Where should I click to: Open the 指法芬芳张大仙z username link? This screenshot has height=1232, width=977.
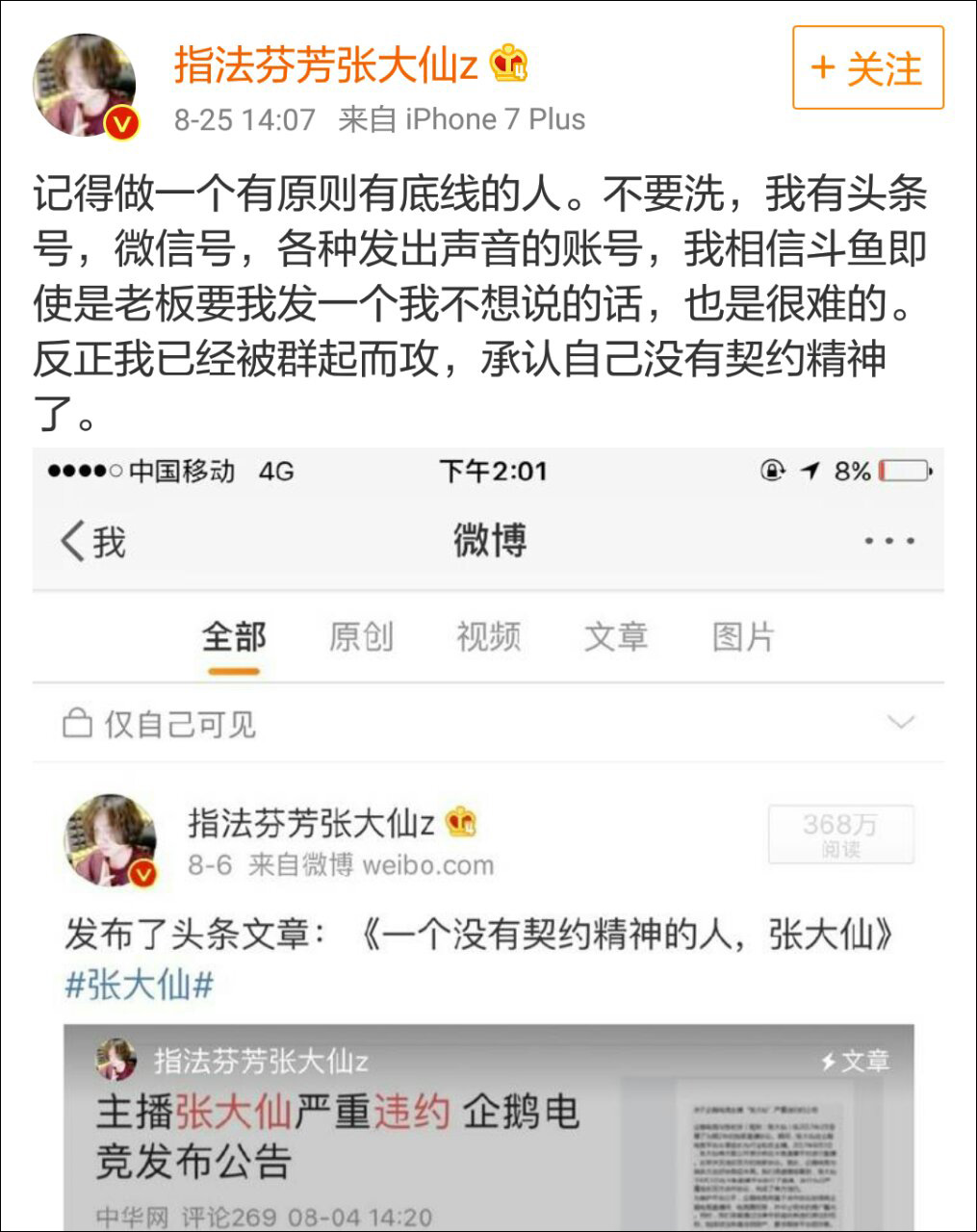pyautogui.click(x=325, y=64)
